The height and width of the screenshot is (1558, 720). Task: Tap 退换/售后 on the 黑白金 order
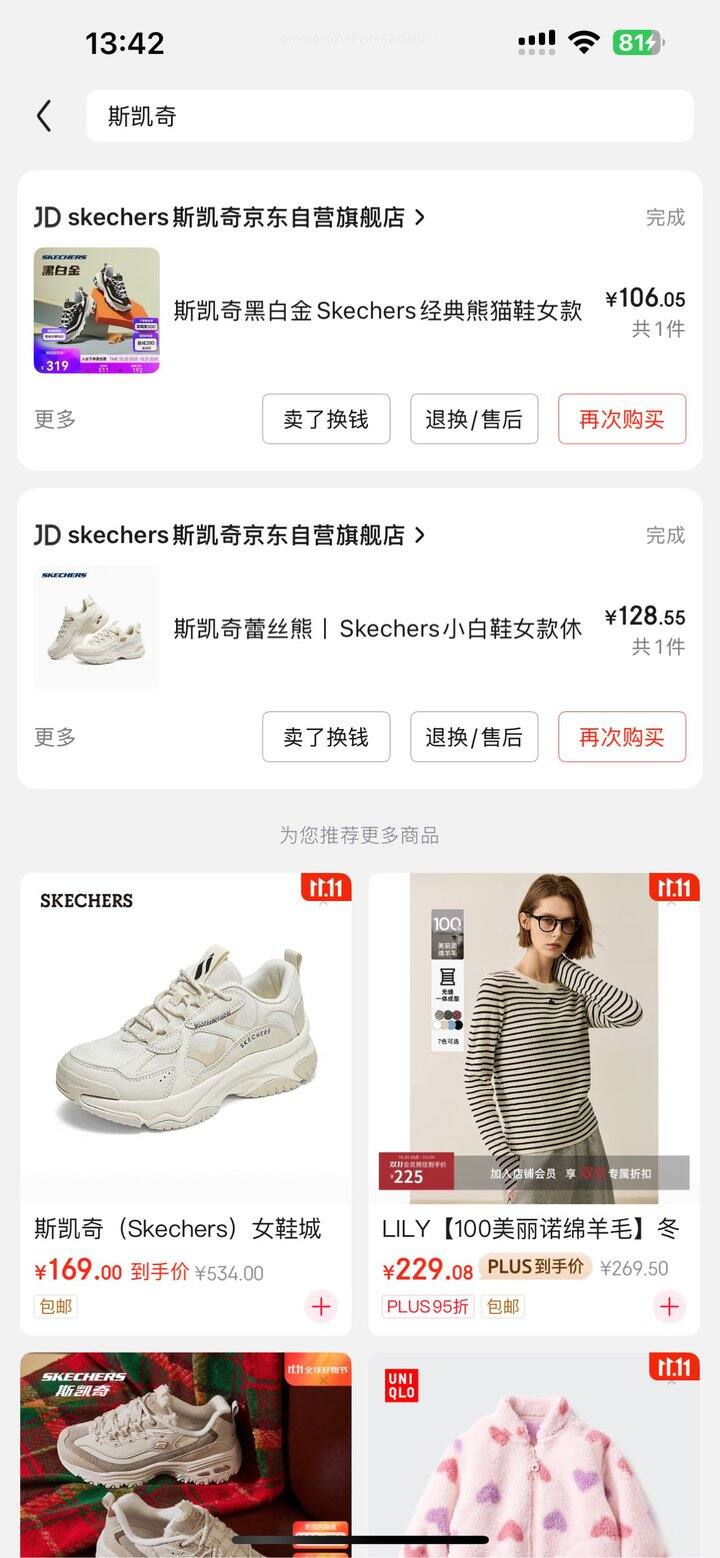[474, 419]
